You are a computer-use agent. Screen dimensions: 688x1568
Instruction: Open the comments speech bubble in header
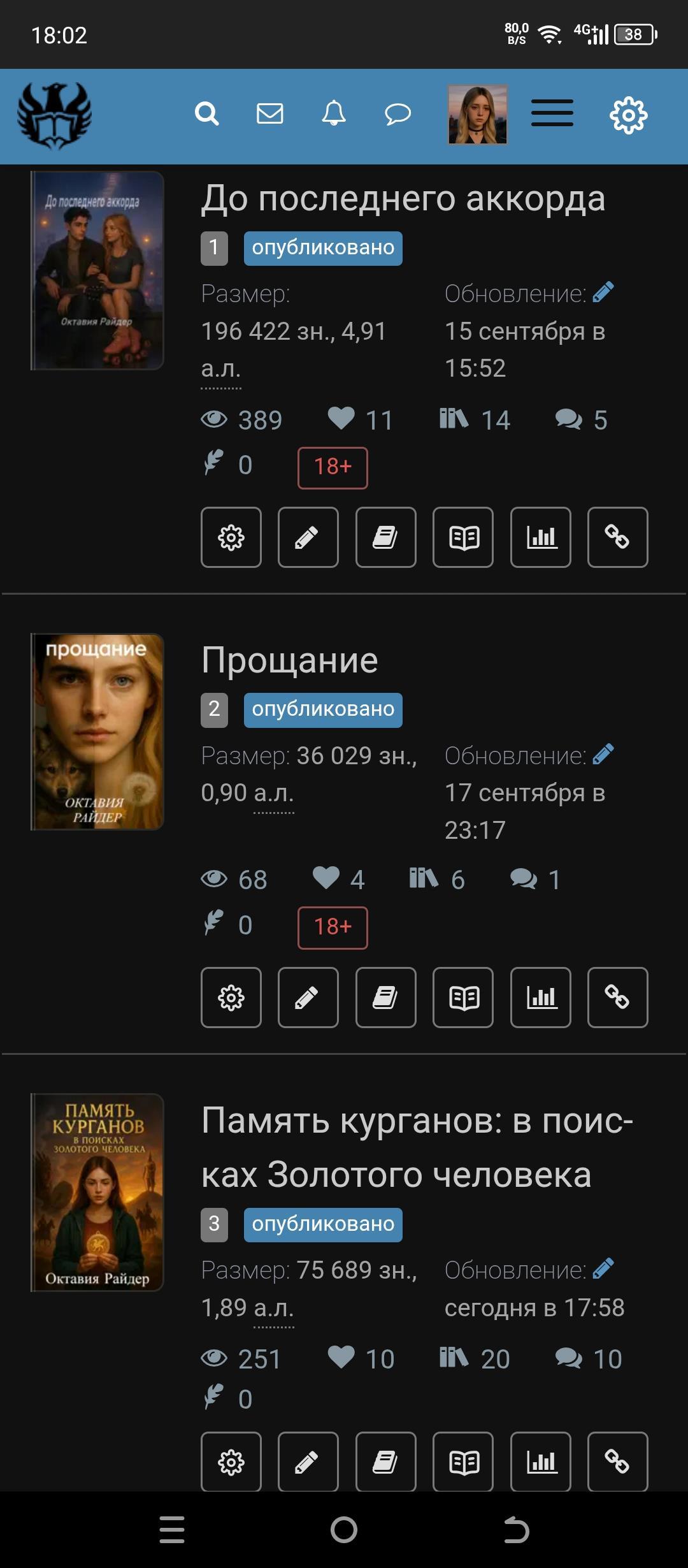(x=398, y=115)
